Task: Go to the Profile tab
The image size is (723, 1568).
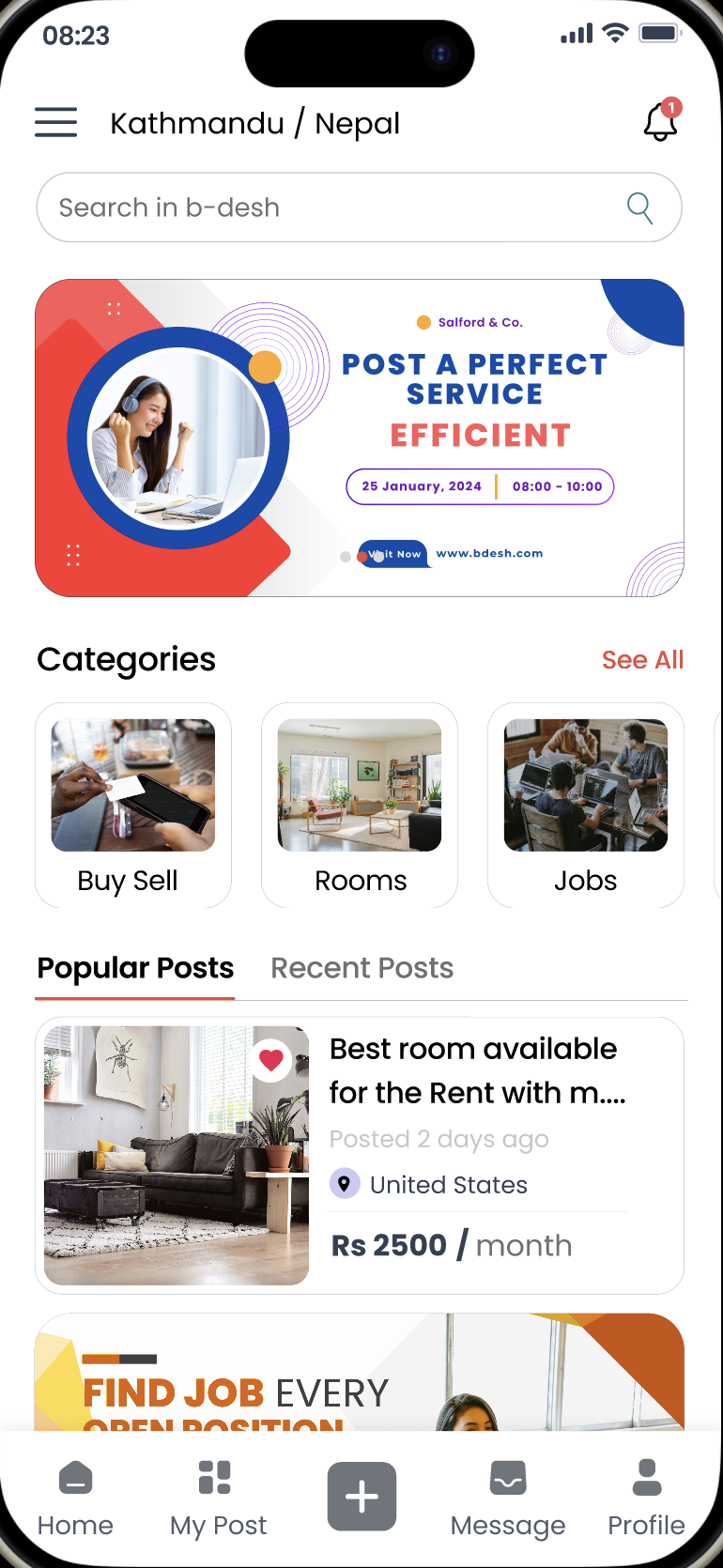Action: point(646,1498)
